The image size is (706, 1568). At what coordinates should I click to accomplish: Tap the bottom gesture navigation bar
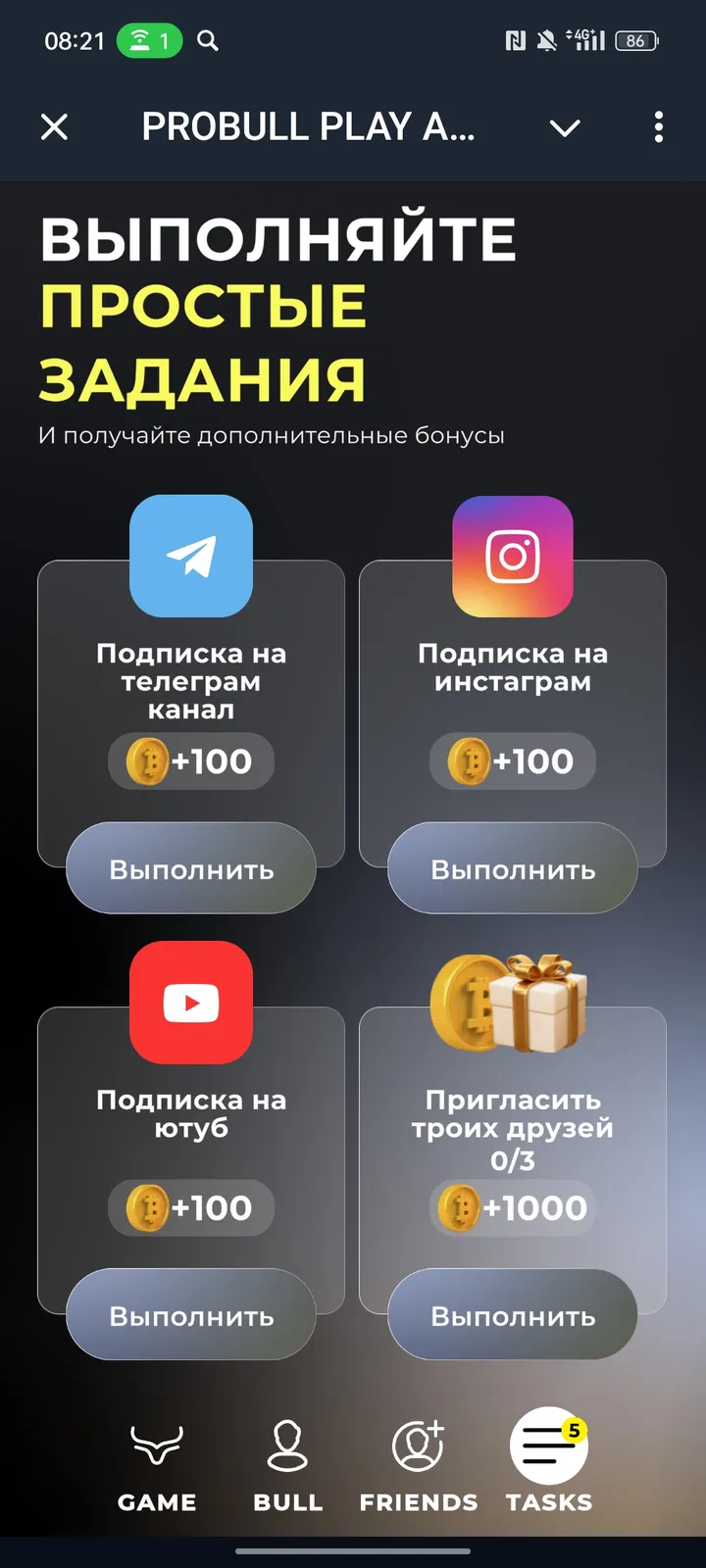[x=353, y=1551]
